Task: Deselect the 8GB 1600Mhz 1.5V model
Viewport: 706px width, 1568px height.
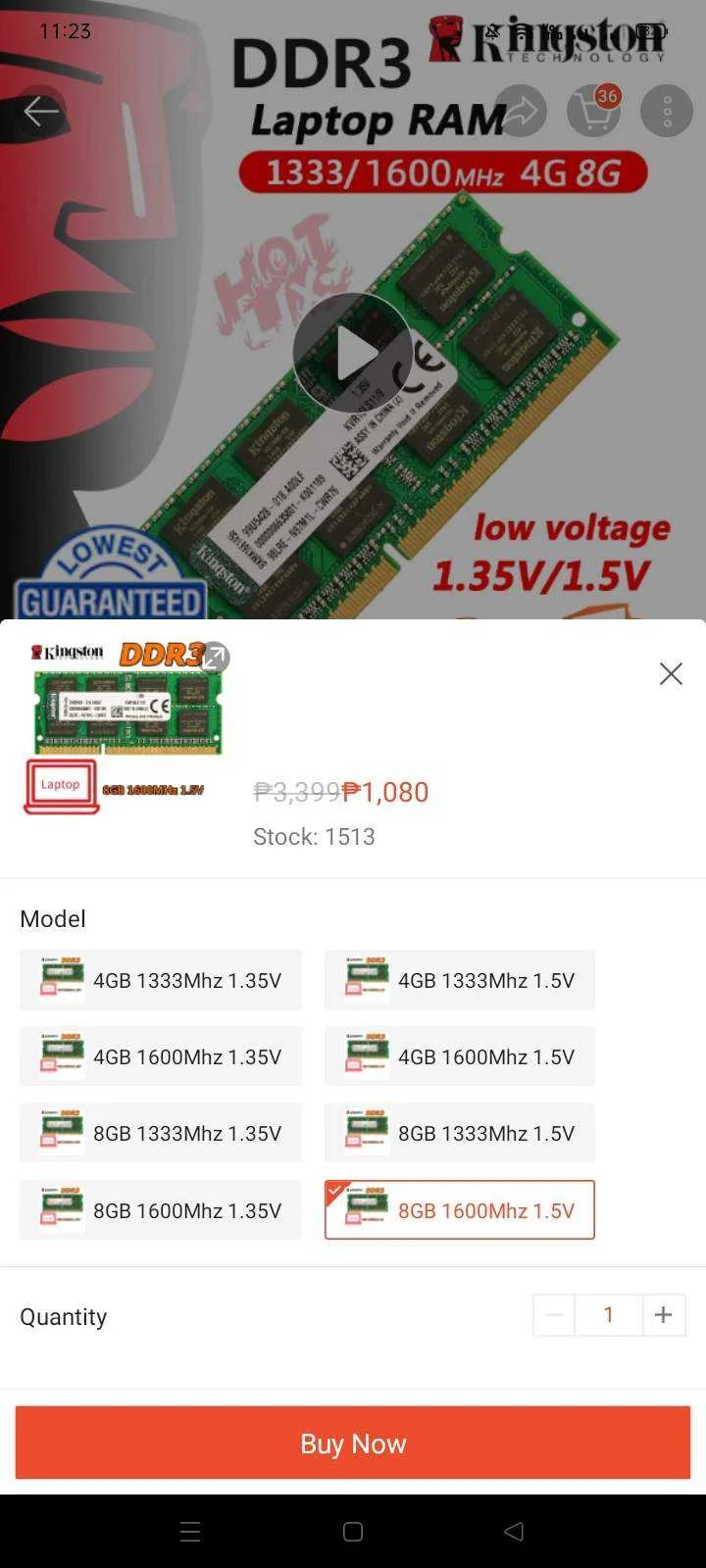Action: (x=460, y=1210)
